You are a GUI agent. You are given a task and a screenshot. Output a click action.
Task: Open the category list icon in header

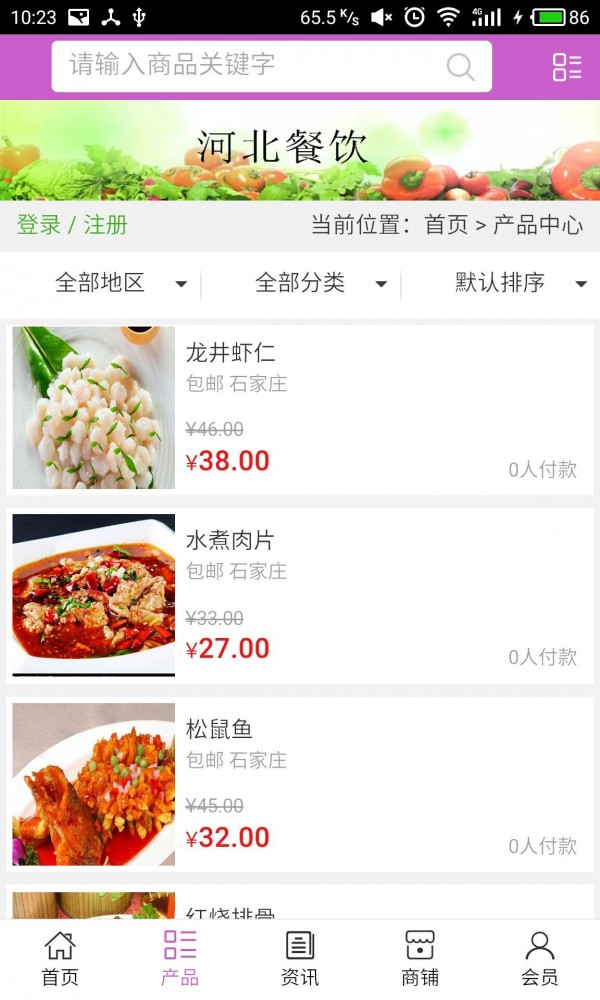(x=567, y=67)
